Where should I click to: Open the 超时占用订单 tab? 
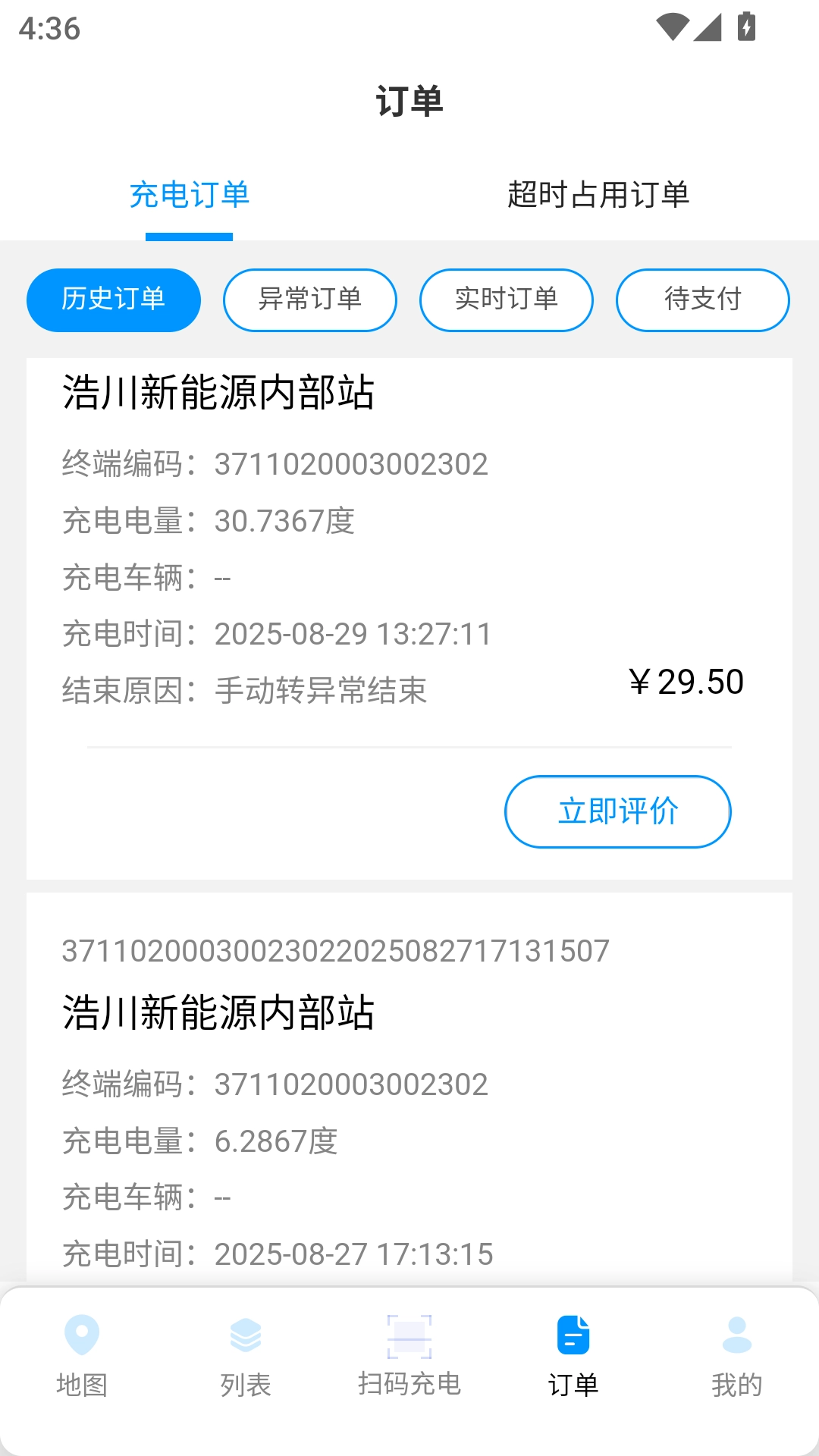click(599, 194)
